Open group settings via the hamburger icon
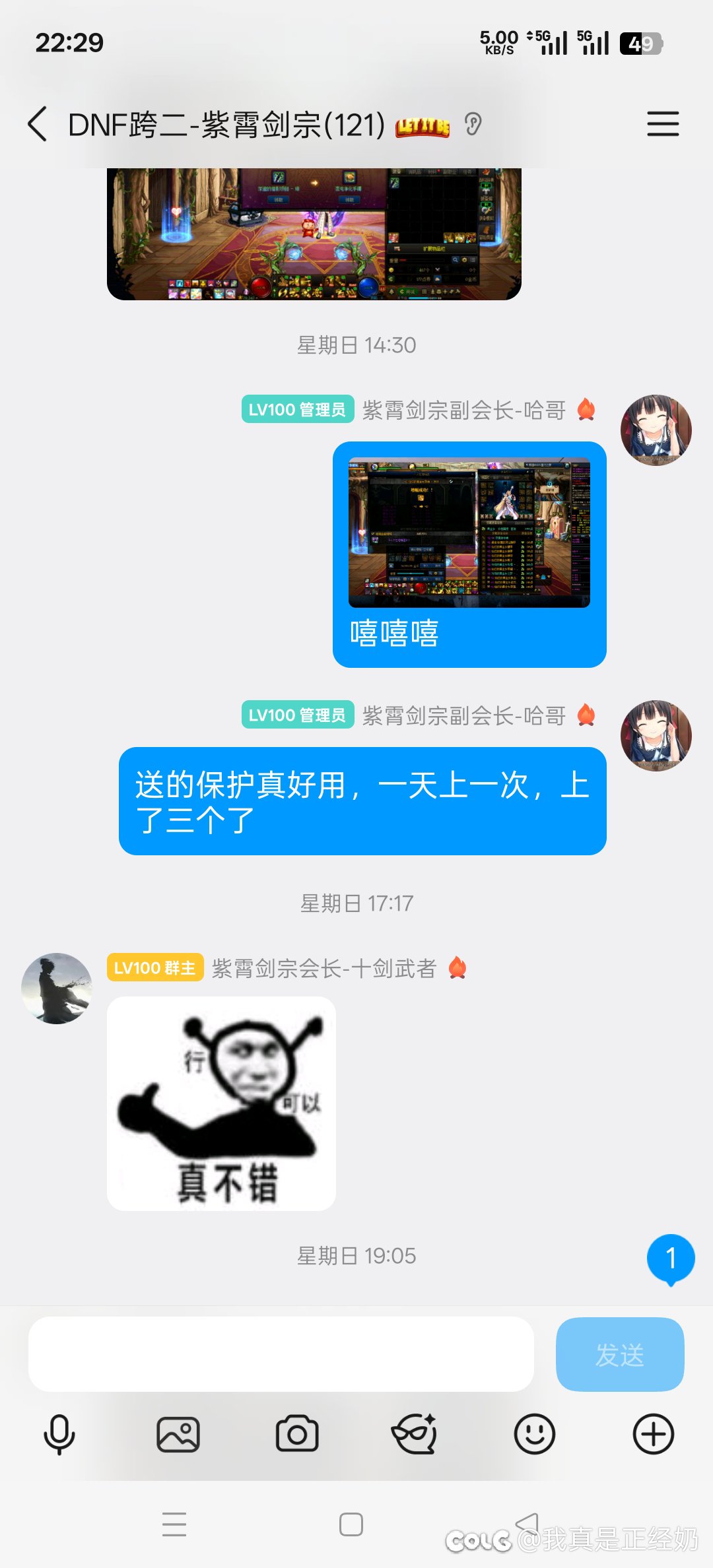 click(663, 125)
